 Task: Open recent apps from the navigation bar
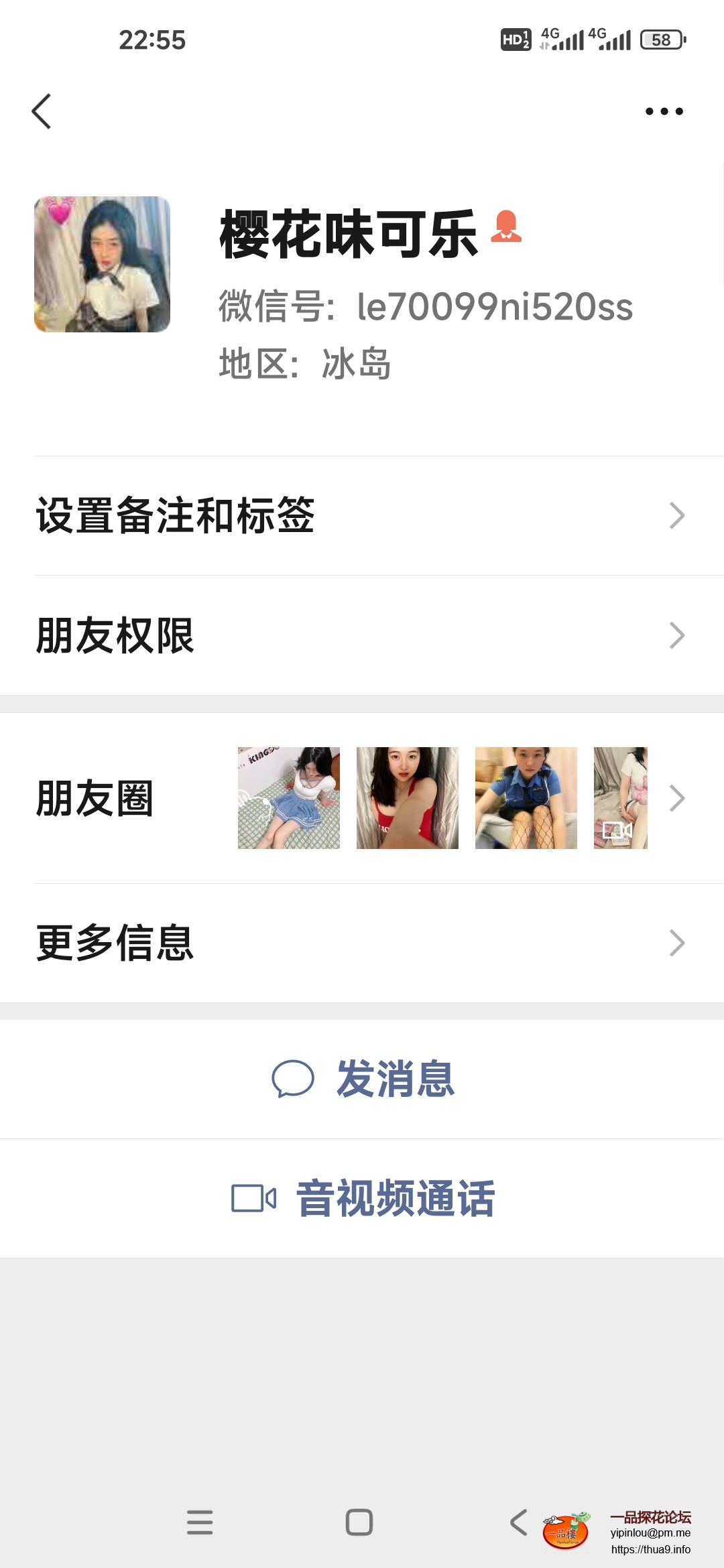[x=200, y=1522]
